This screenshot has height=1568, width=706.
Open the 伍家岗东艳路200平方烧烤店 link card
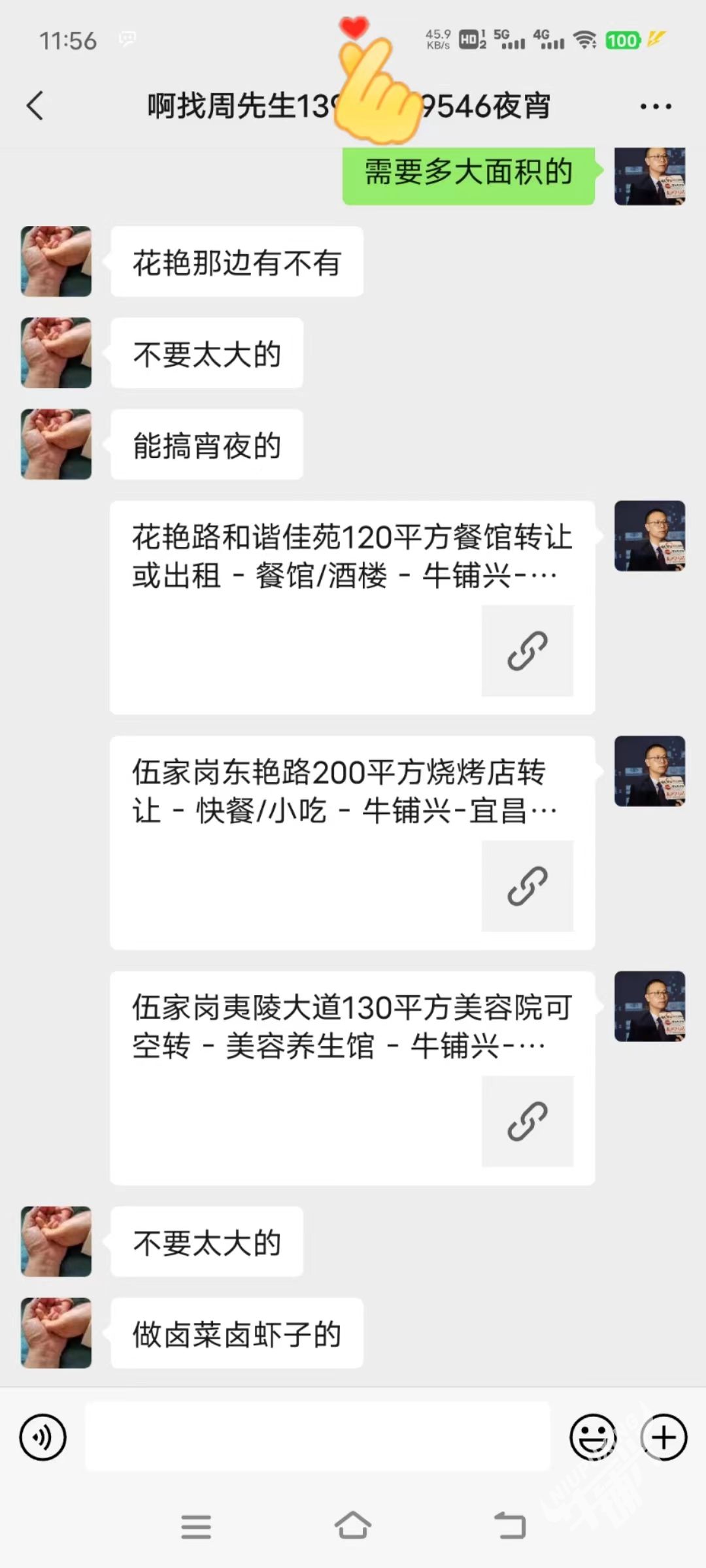coord(352,843)
